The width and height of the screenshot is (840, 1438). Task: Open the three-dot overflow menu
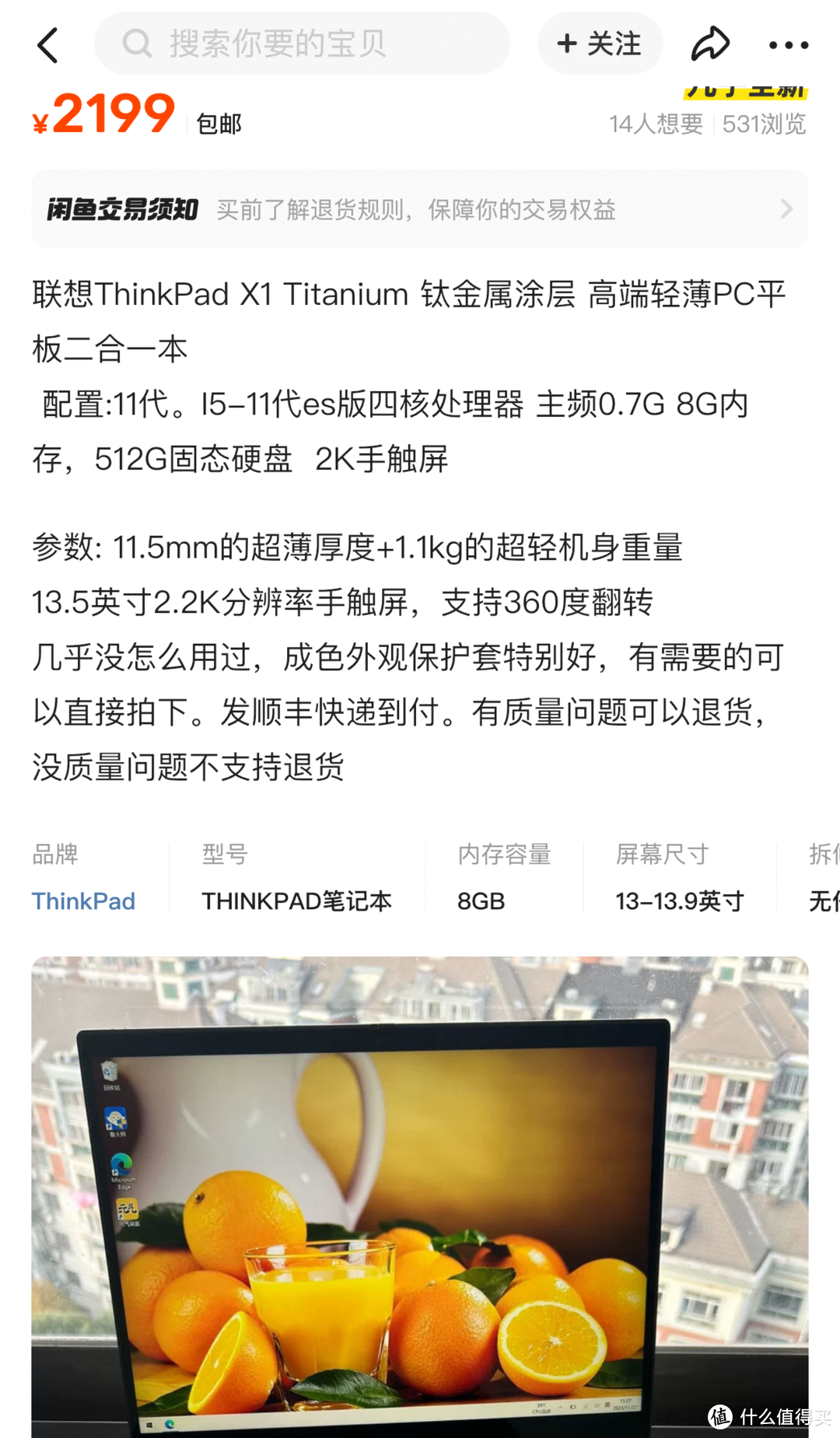(x=788, y=45)
